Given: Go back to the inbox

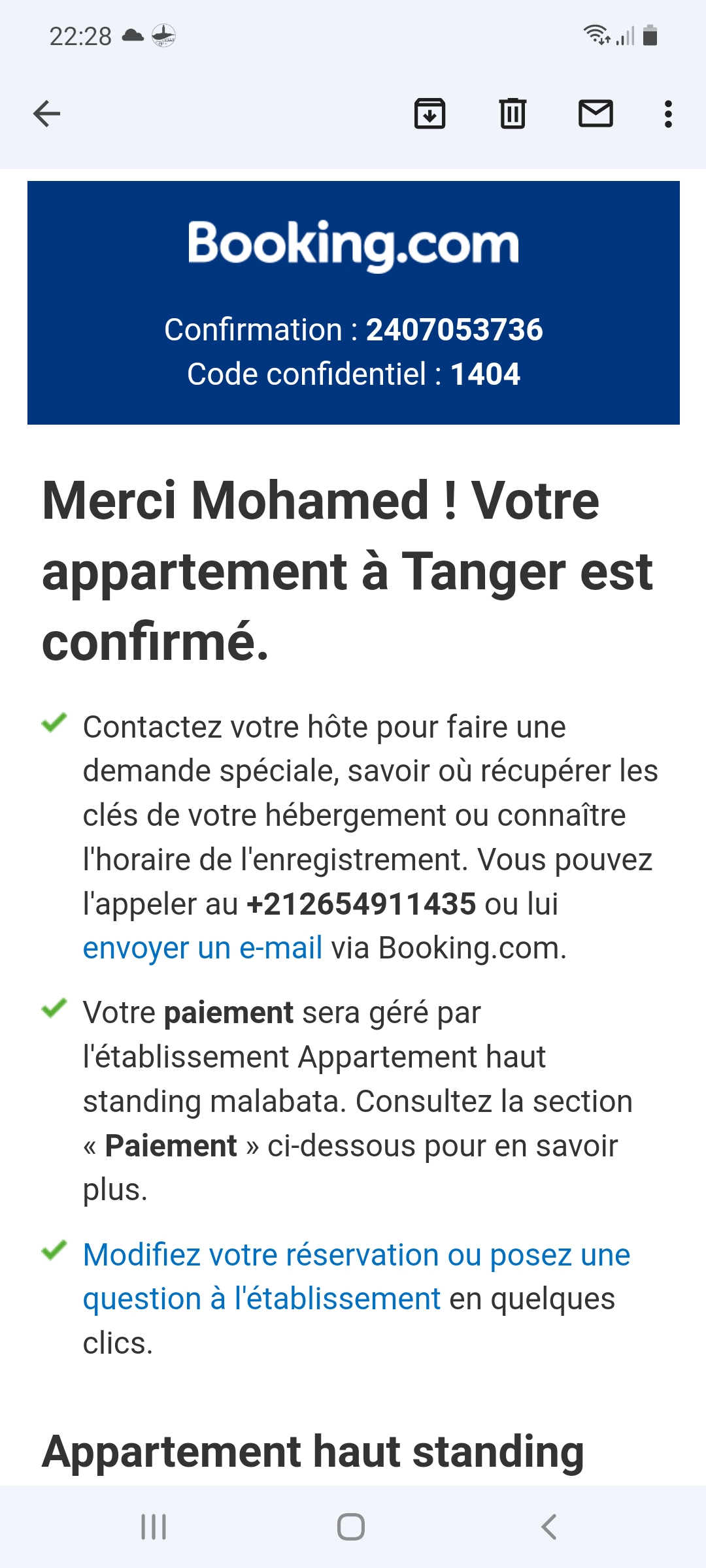Looking at the screenshot, I should [46, 114].
